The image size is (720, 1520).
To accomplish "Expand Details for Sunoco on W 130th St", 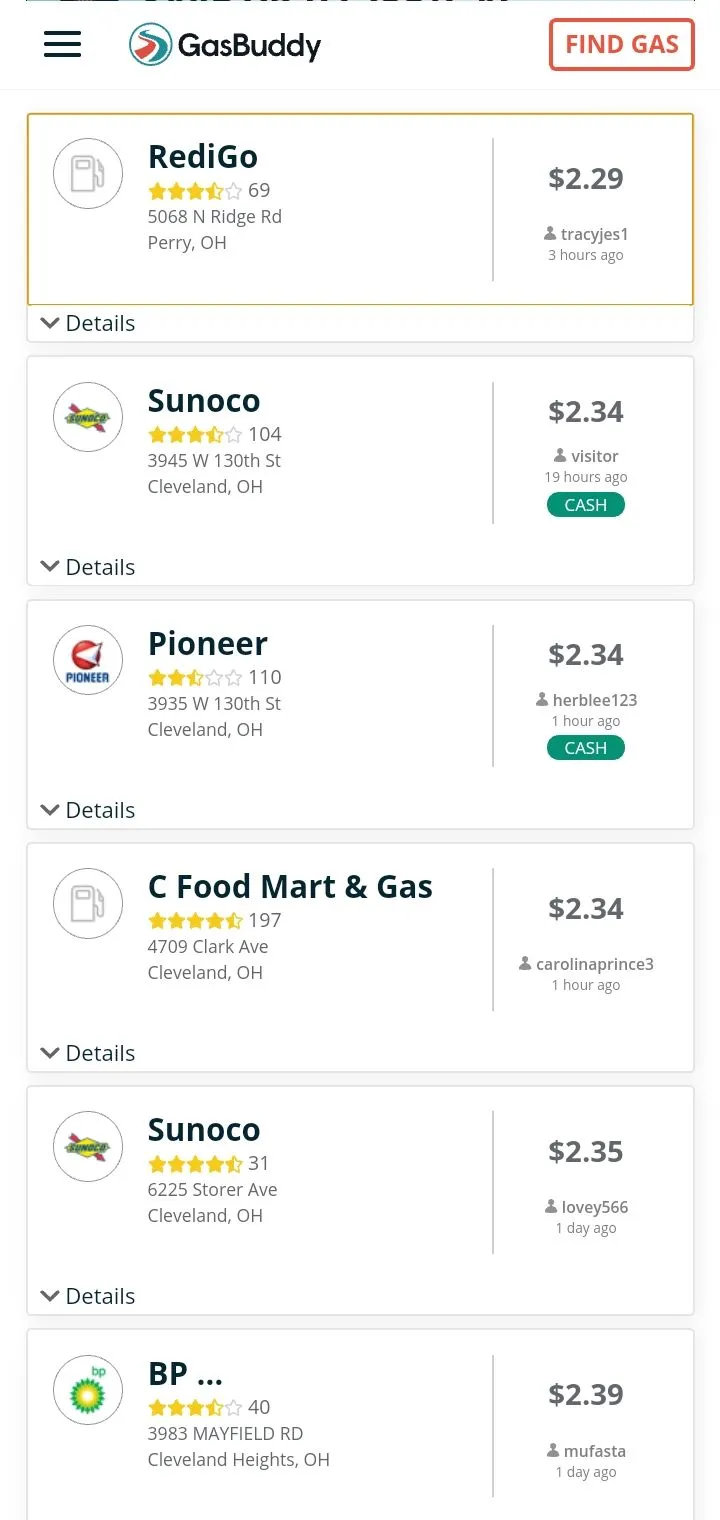I will (88, 567).
